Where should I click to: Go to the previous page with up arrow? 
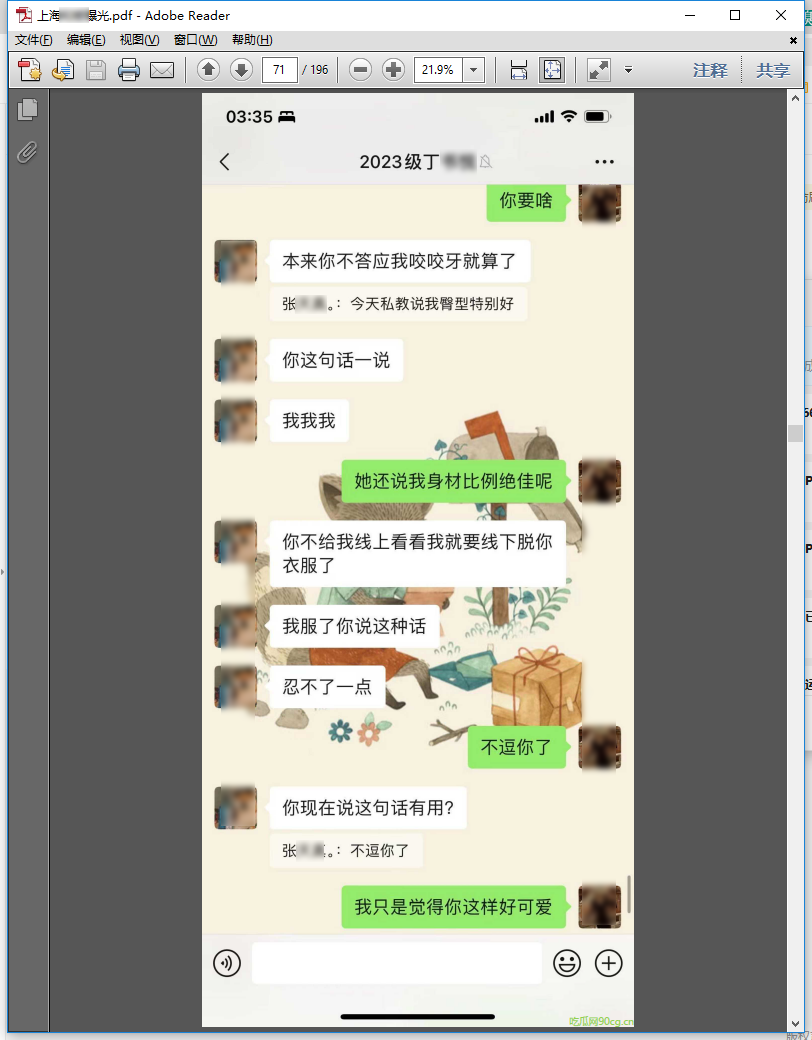tap(208, 70)
